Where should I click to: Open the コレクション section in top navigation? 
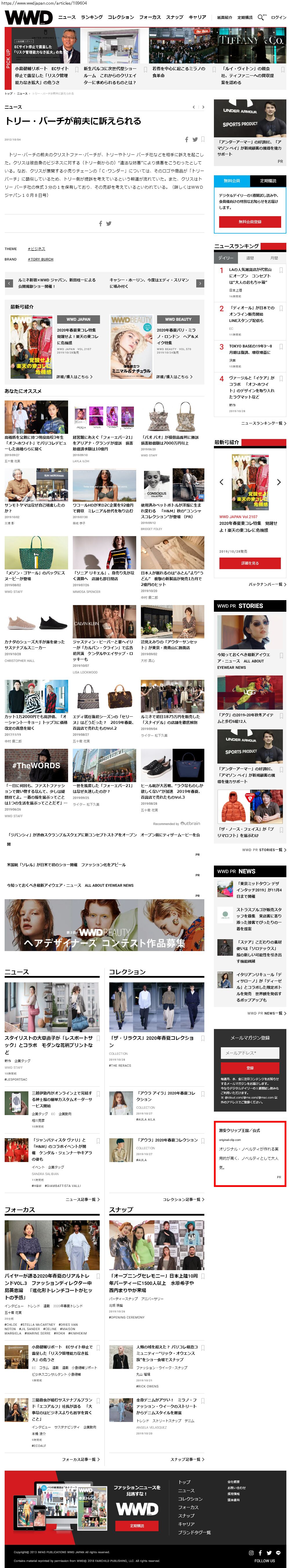(x=121, y=17)
